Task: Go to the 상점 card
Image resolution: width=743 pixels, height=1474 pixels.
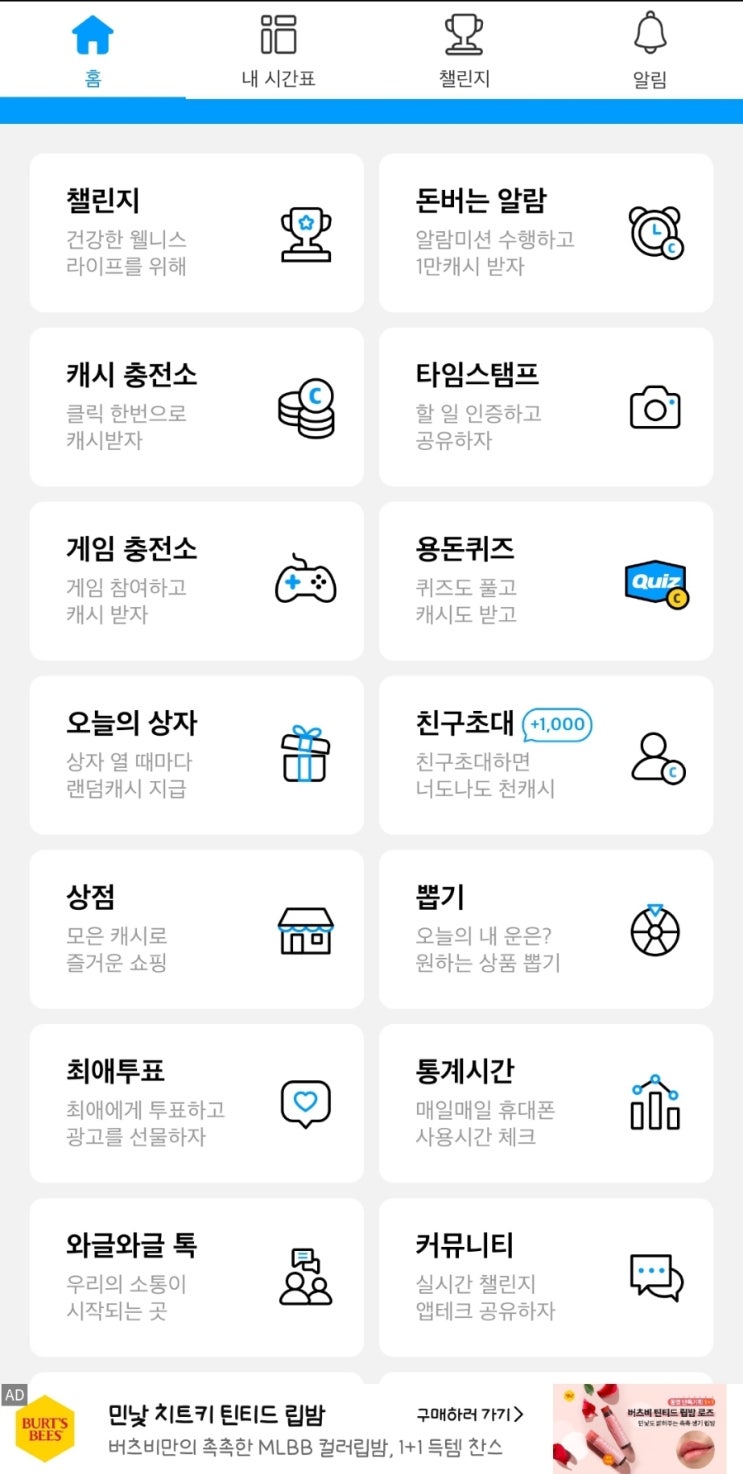Action: [197, 929]
